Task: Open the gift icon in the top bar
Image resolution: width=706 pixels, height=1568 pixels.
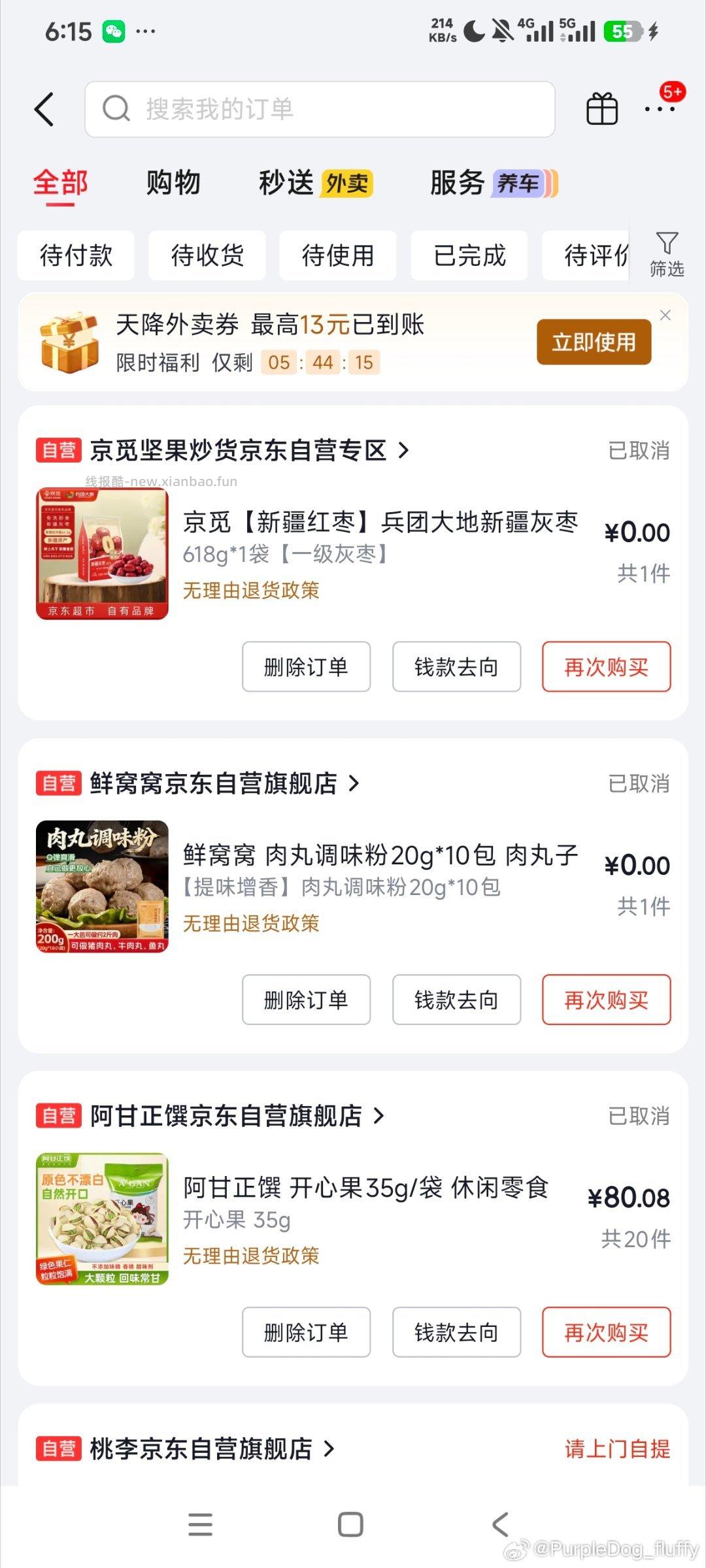Action: pyautogui.click(x=601, y=109)
